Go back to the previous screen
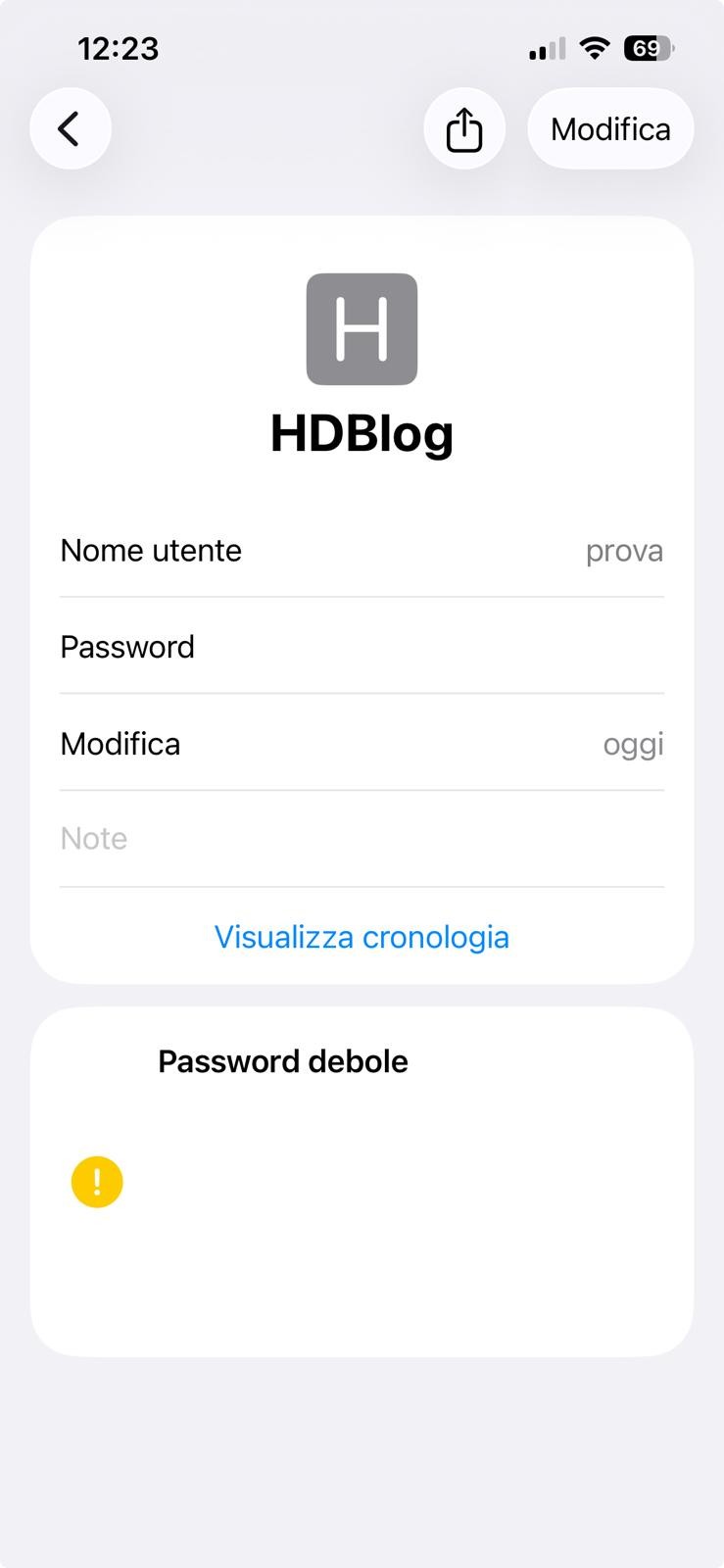 (x=70, y=129)
